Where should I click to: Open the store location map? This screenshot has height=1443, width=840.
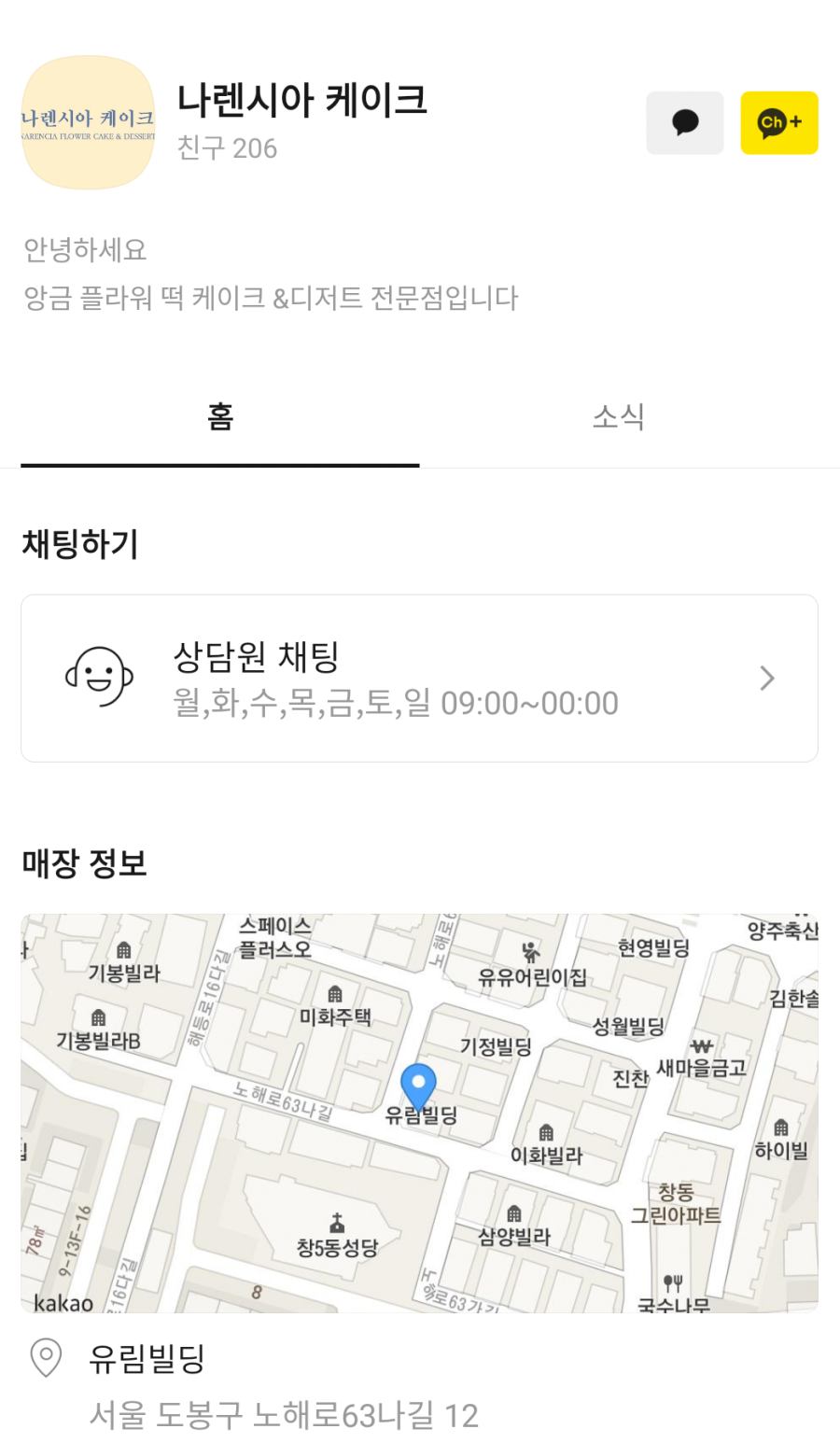coord(419,1113)
